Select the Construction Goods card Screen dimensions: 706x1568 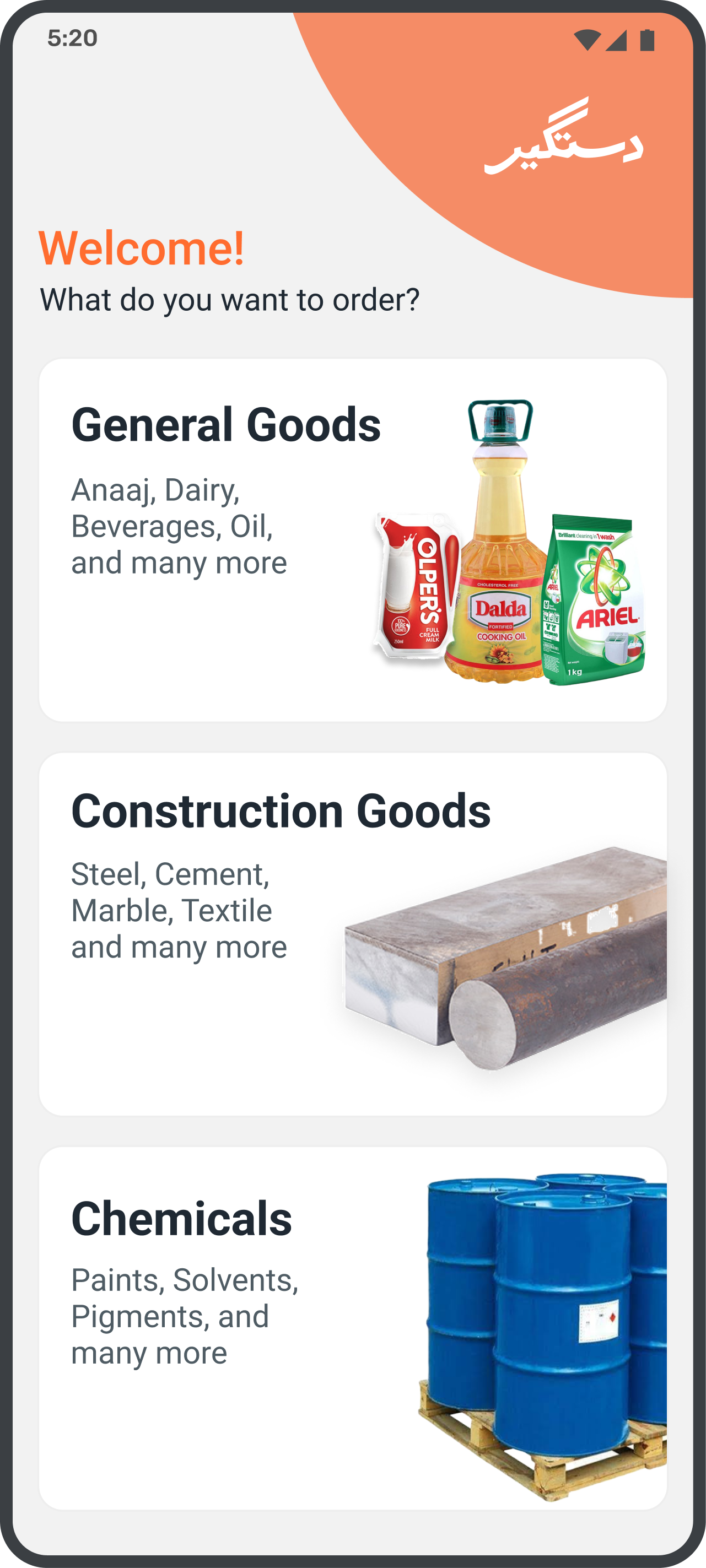pos(352,934)
